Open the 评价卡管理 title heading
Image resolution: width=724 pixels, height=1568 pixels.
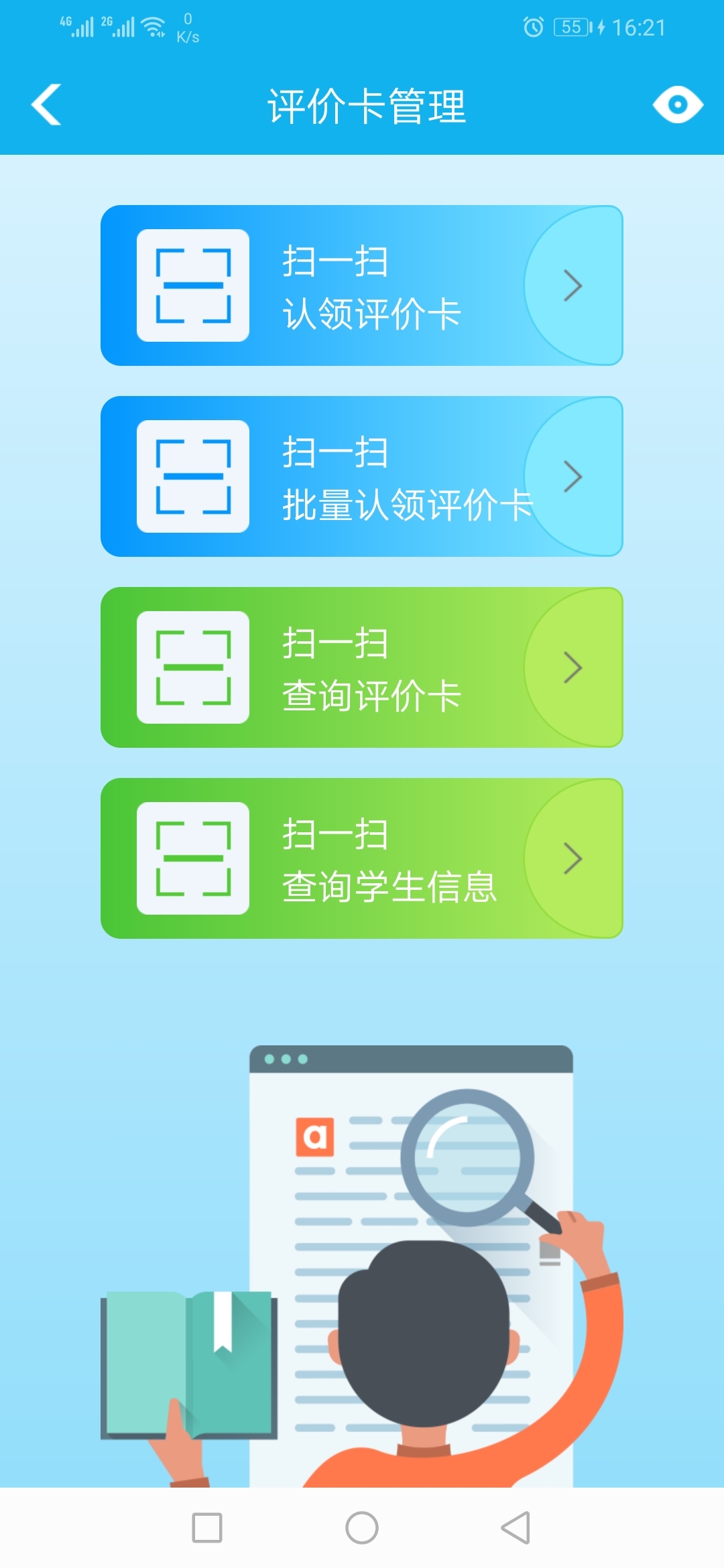point(367,106)
